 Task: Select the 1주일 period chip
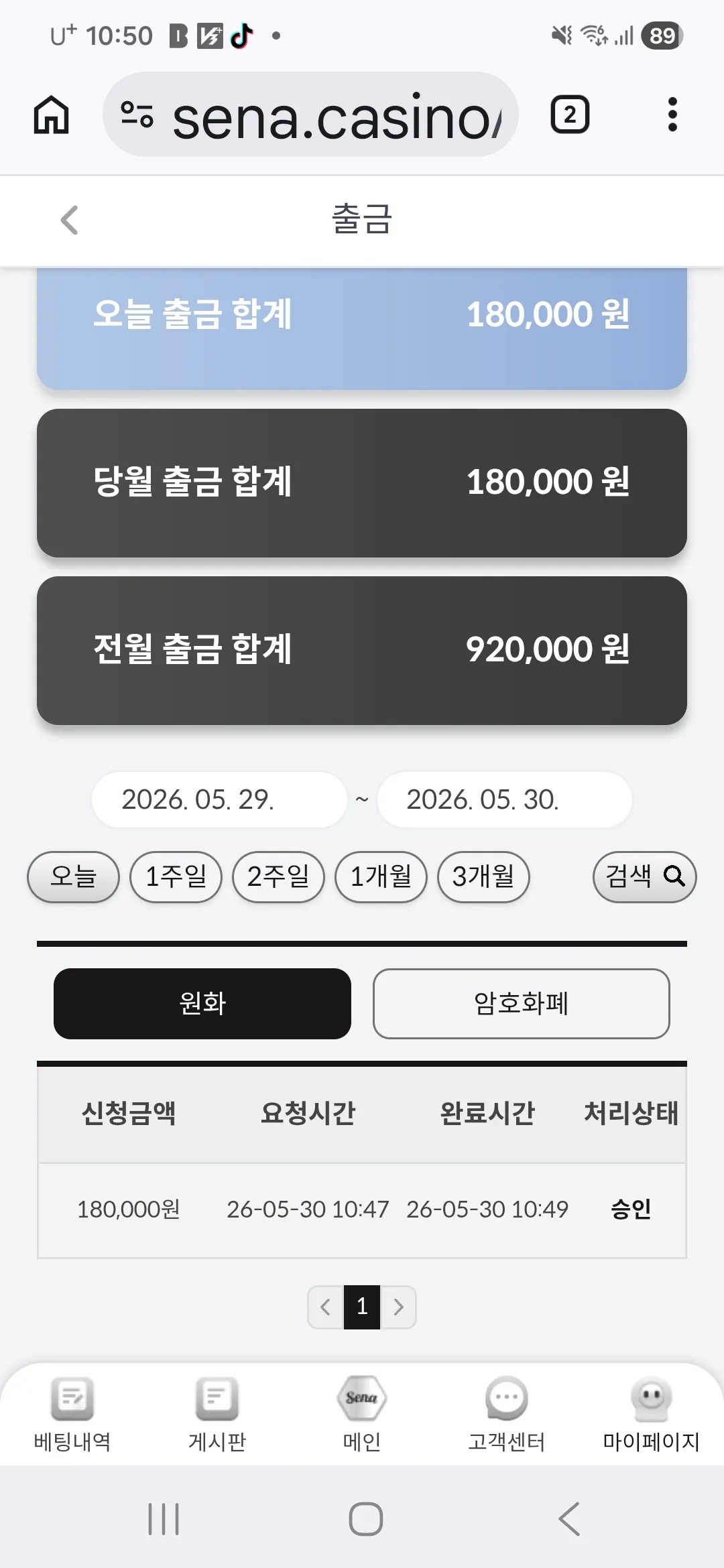click(176, 876)
